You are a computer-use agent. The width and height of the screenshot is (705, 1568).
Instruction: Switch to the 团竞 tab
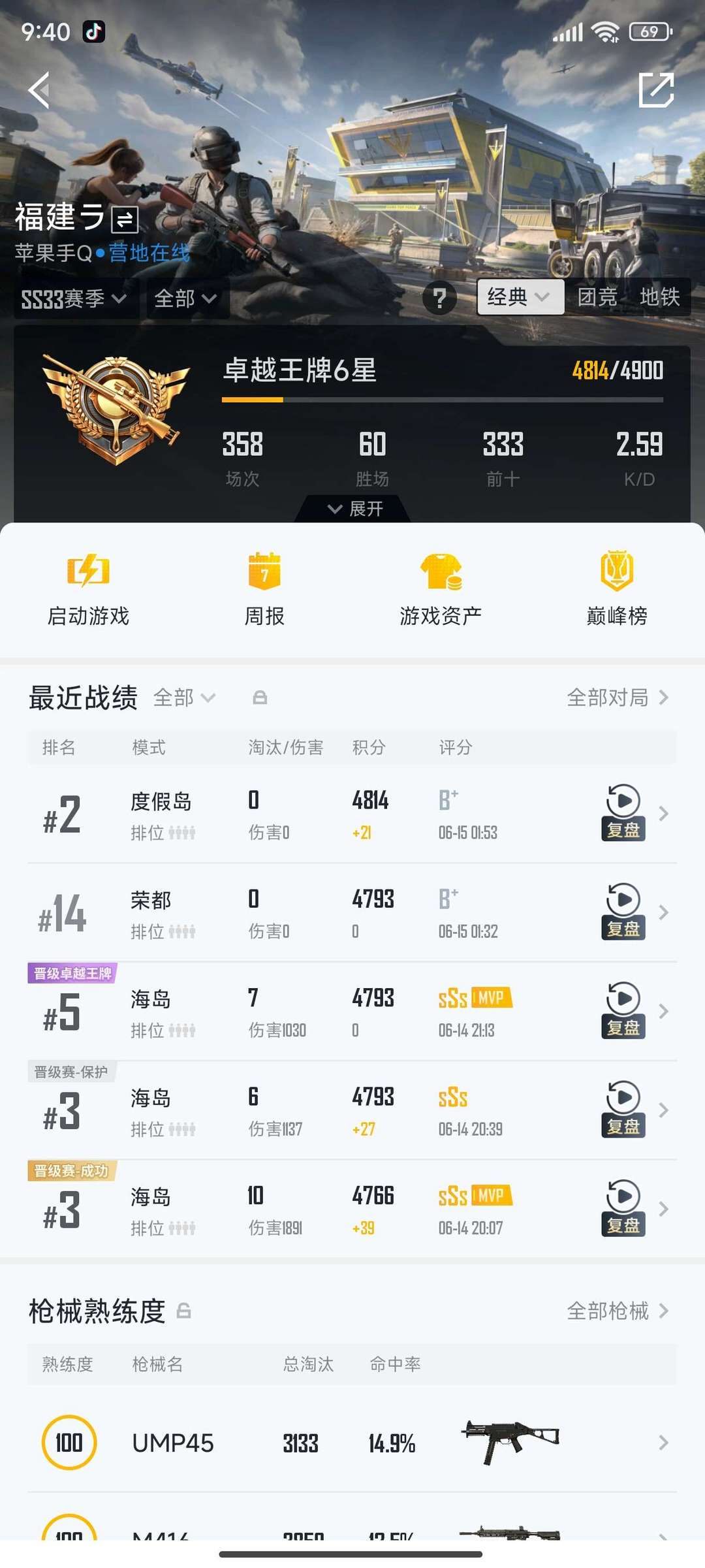click(597, 297)
